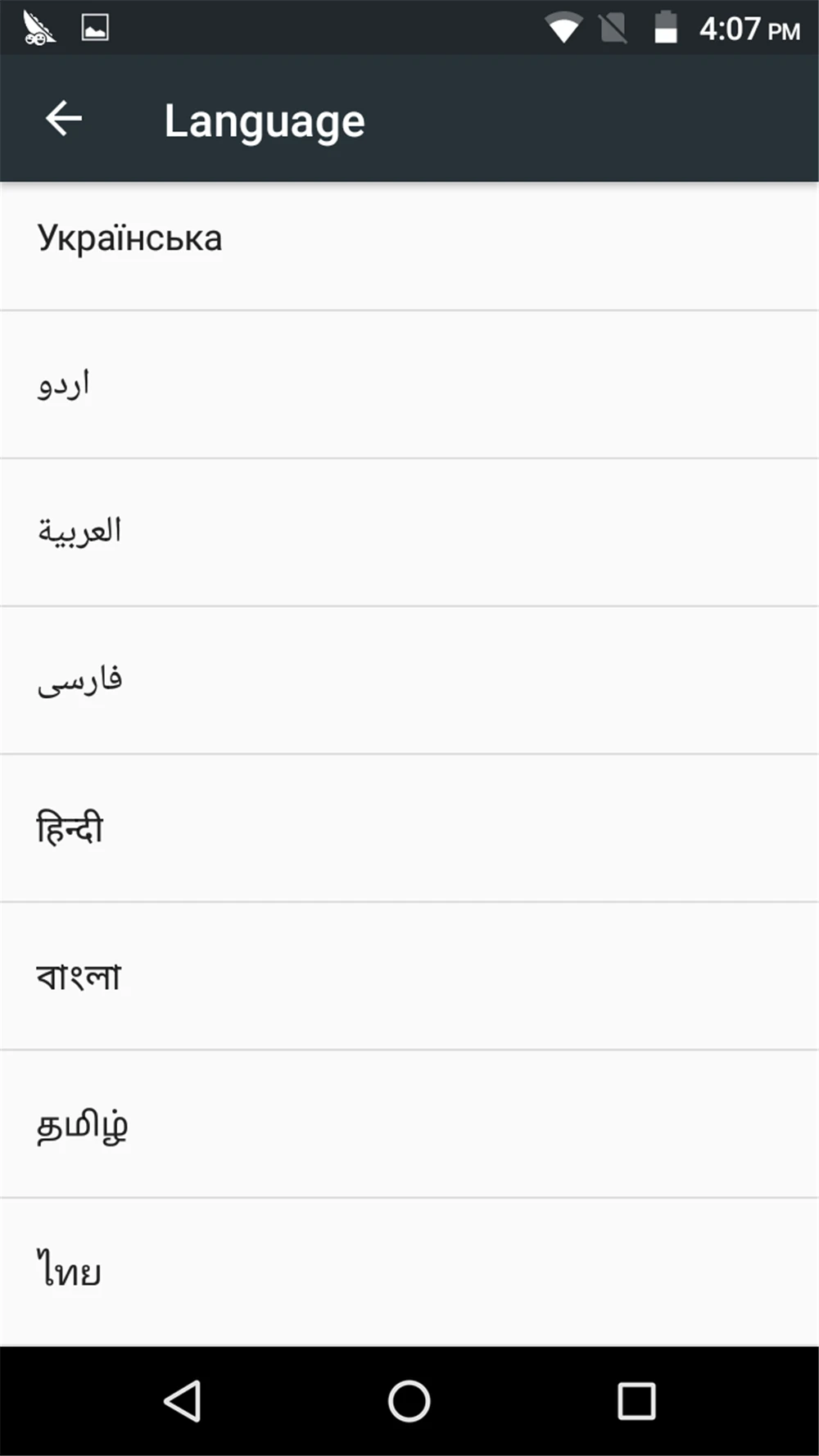This screenshot has width=819, height=1456.
Task: Pick the Thai language ไทย
Action: (x=409, y=1272)
